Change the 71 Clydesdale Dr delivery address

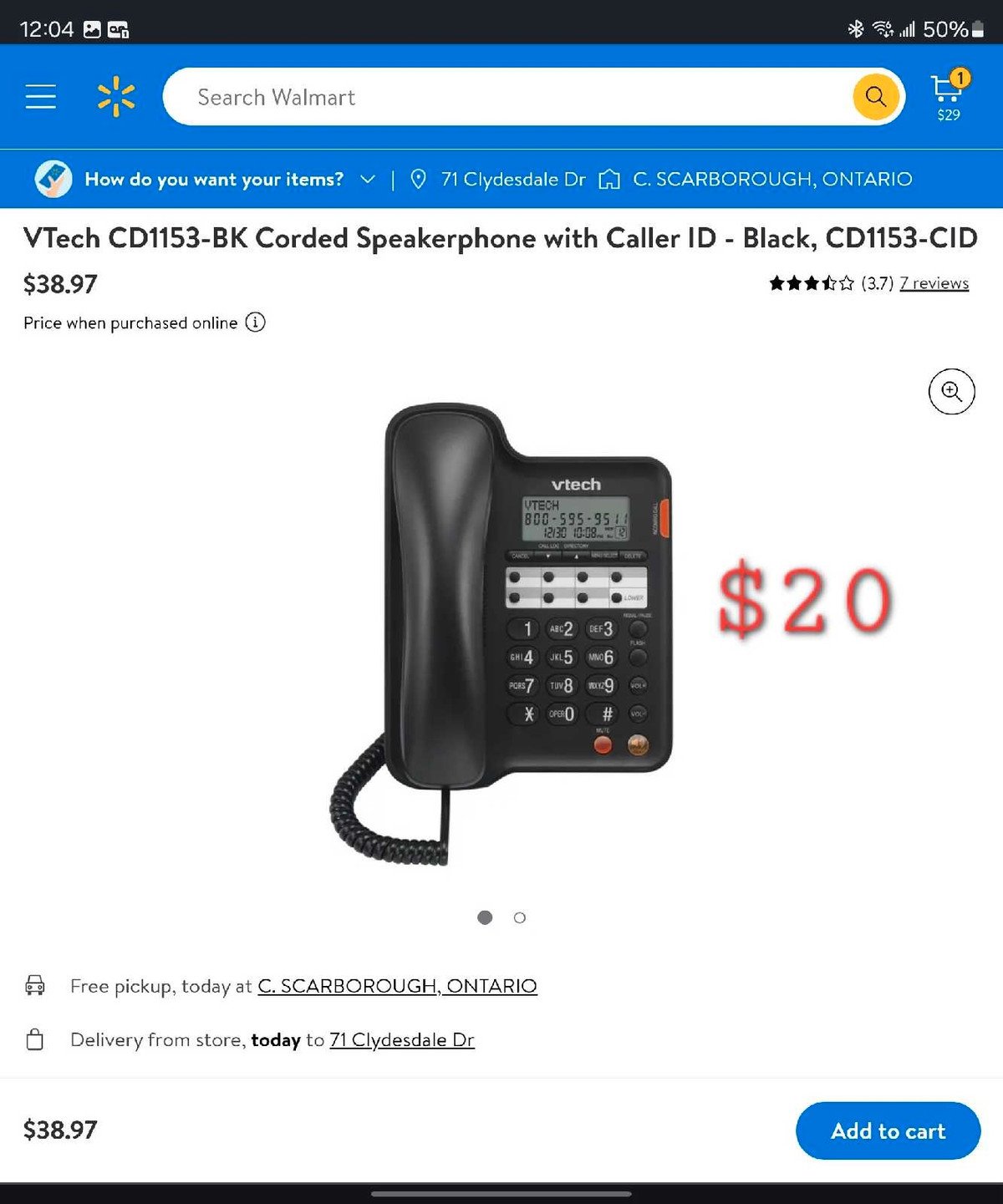(x=512, y=179)
